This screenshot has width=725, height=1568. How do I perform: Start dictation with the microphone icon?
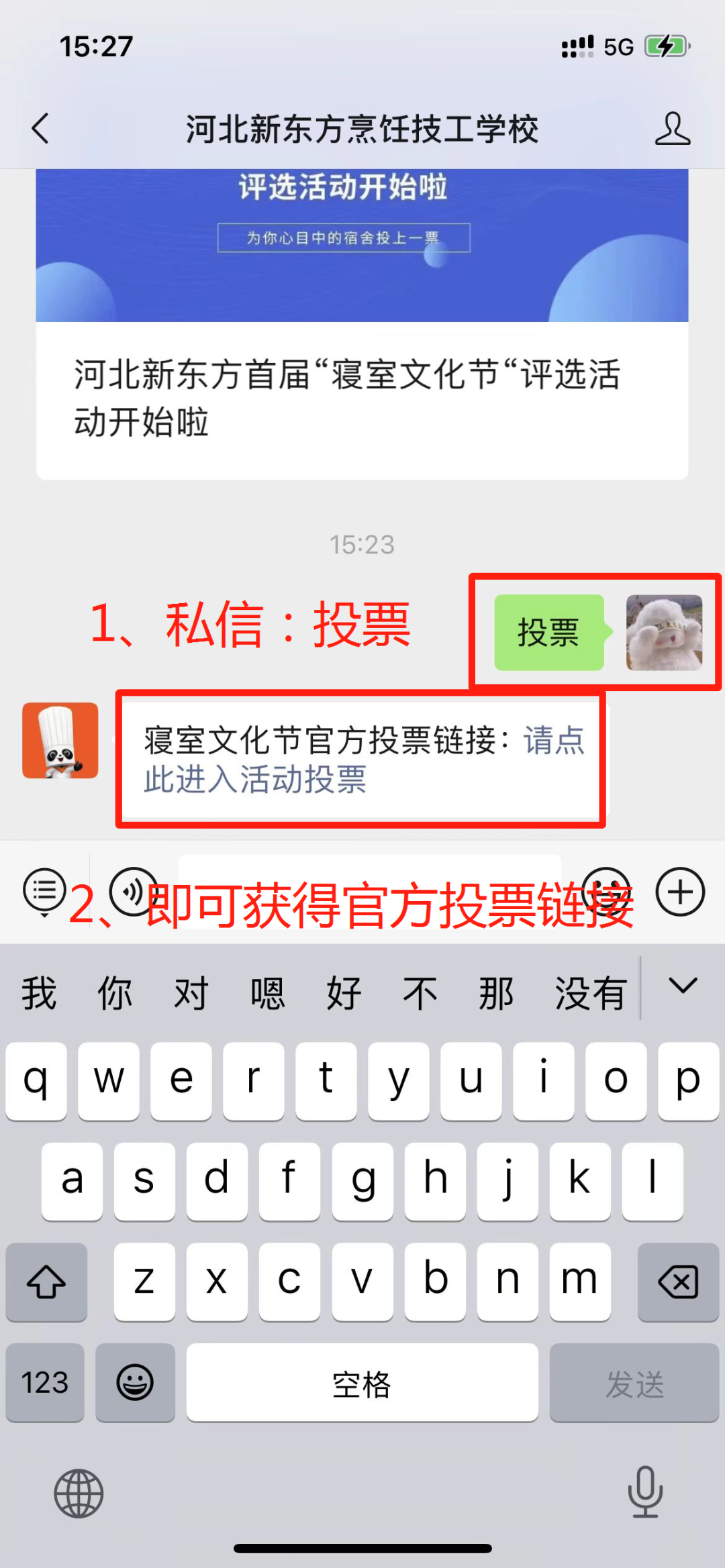(645, 1492)
